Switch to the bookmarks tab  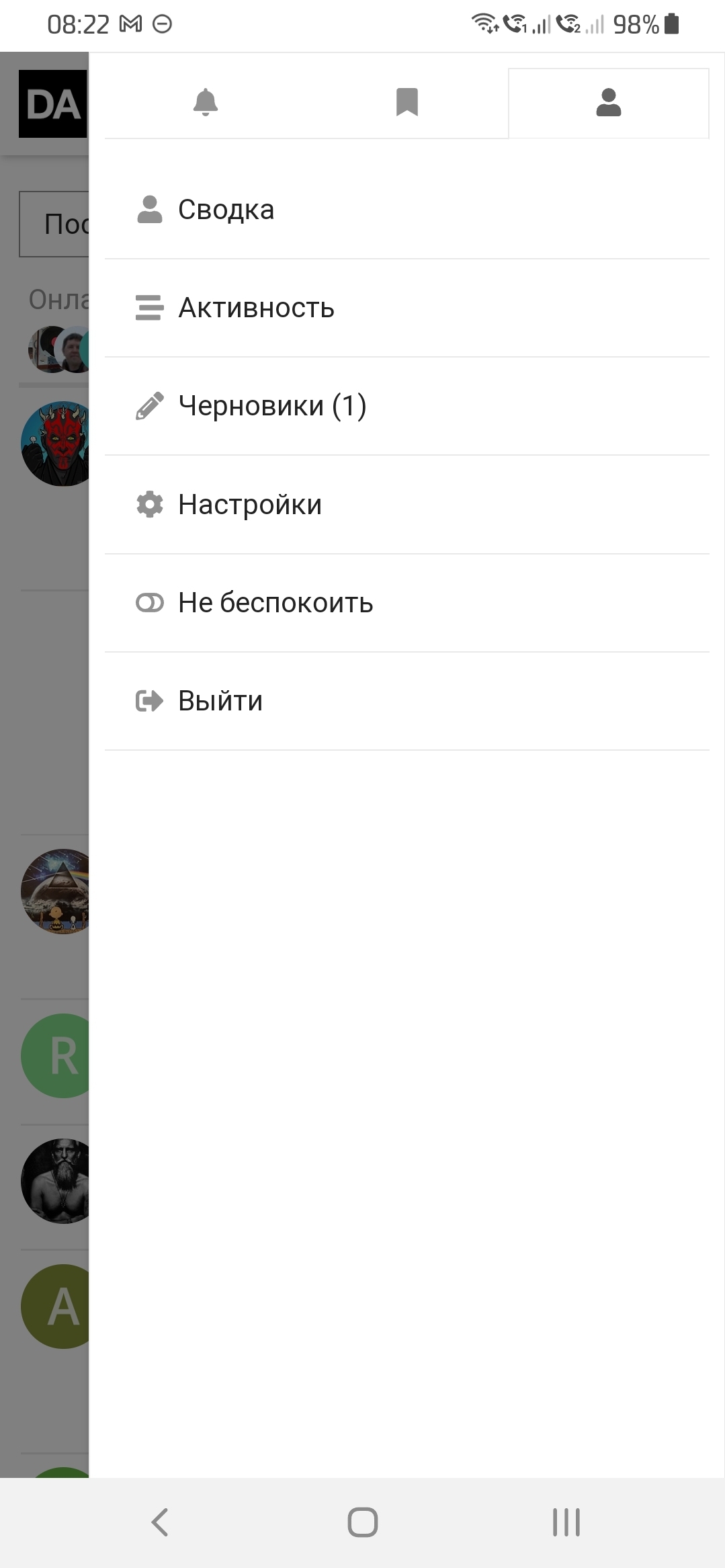pos(407,103)
